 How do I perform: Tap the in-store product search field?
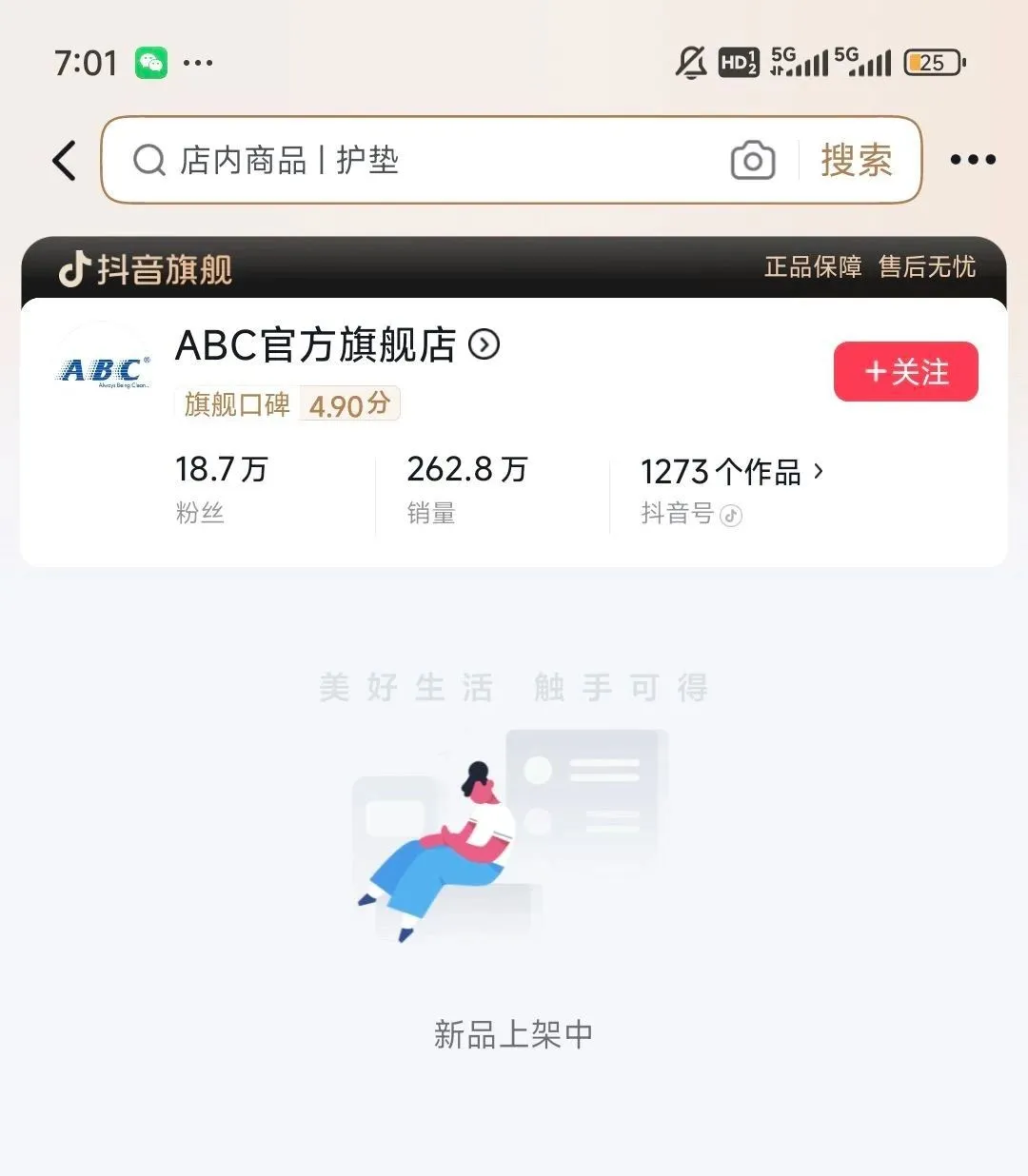[419, 160]
